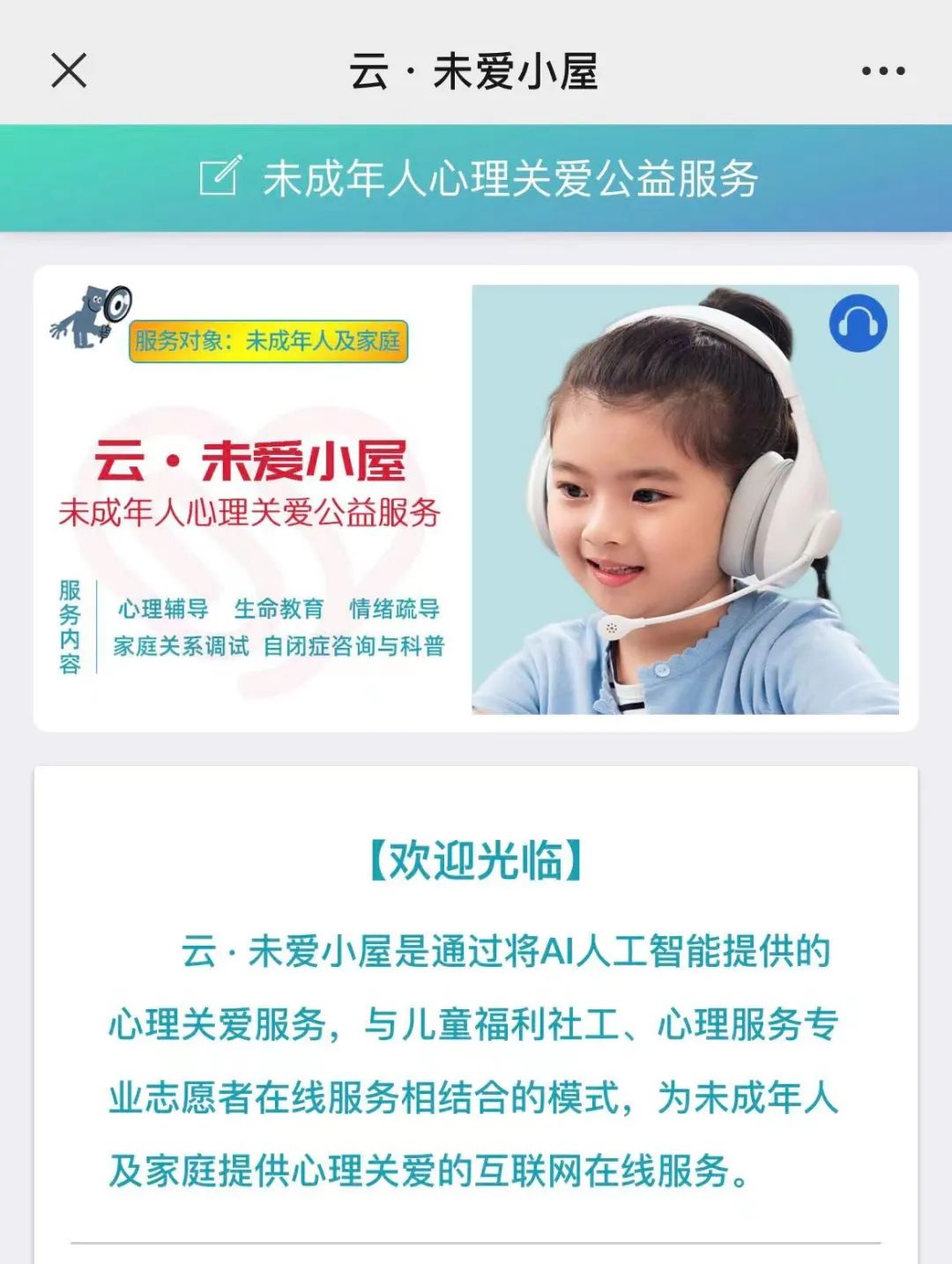The height and width of the screenshot is (1264, 952).
Task: Close the 云·未爱小屋 page
Action: click(x=69, y=71)
